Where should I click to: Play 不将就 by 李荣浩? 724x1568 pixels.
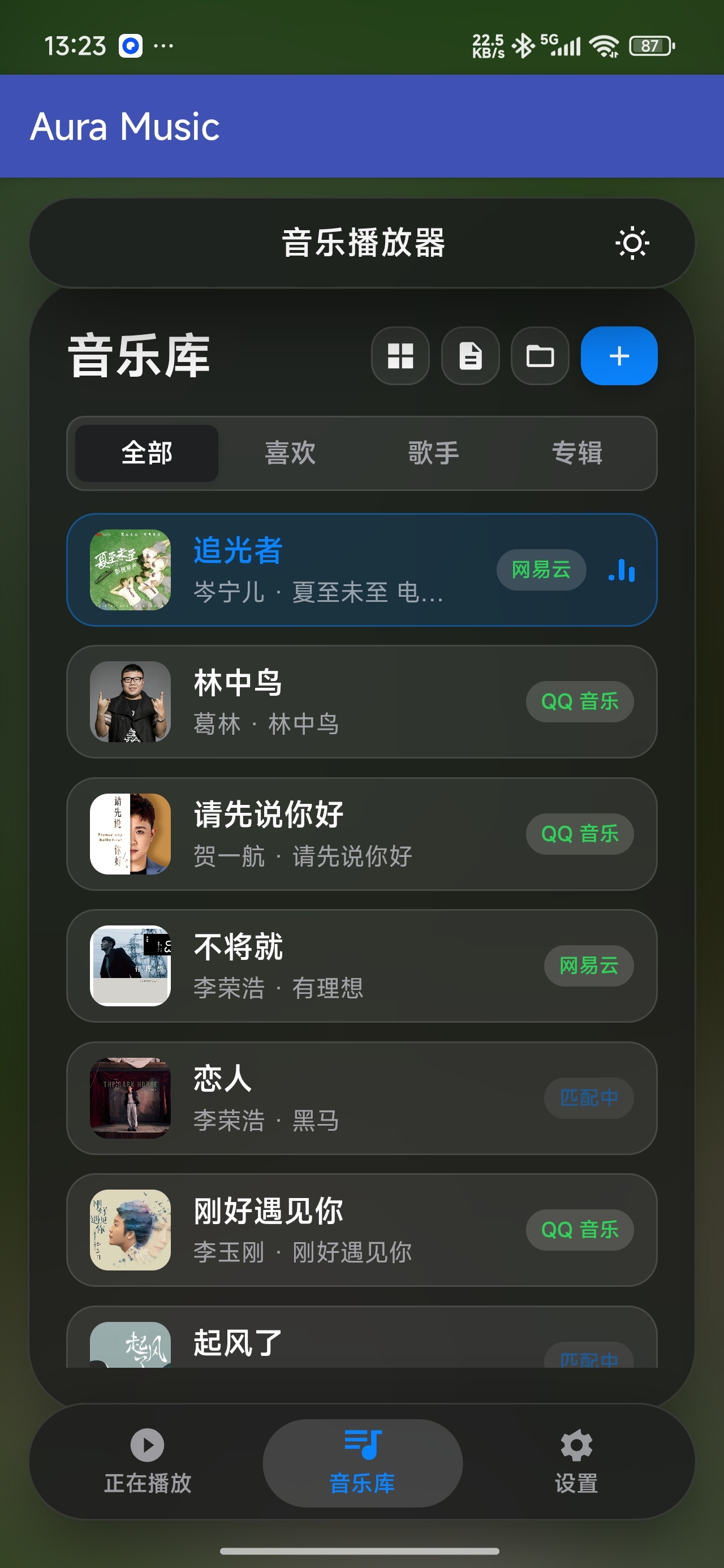[361, 966]
